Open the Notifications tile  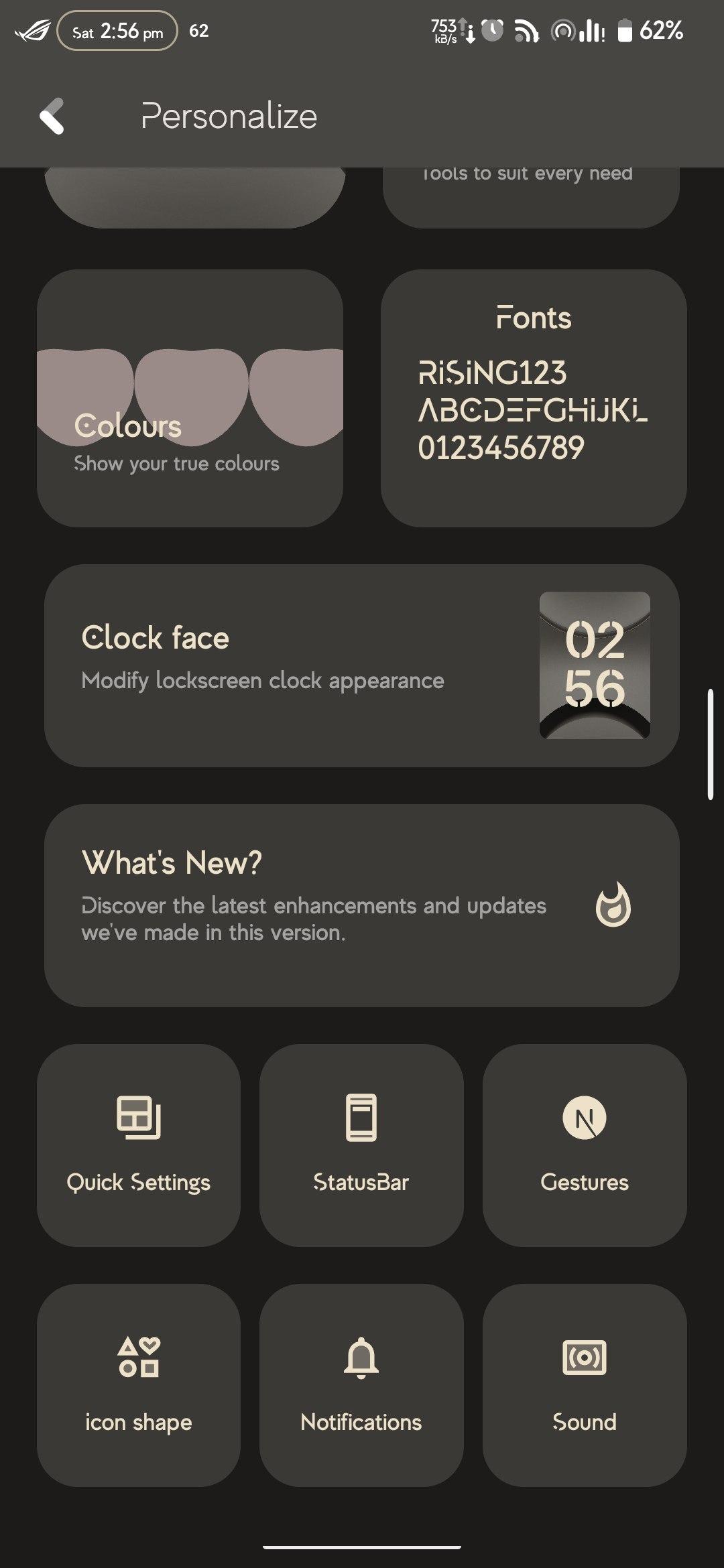361,1385
